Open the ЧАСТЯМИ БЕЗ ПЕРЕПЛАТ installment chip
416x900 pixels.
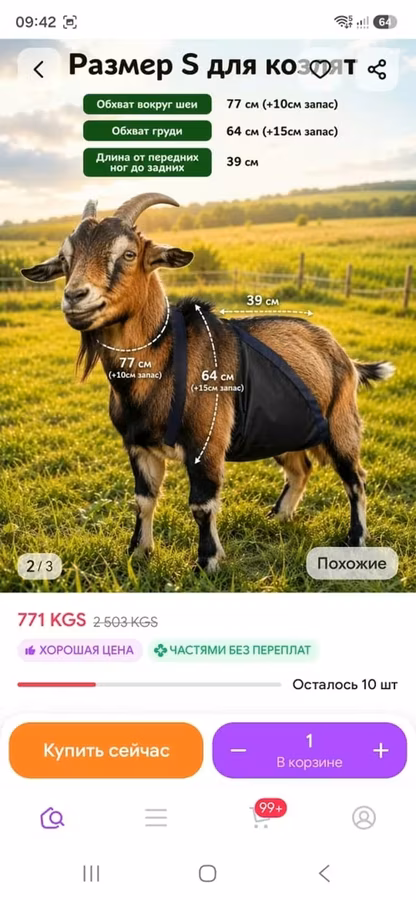[x=233, y=650]
